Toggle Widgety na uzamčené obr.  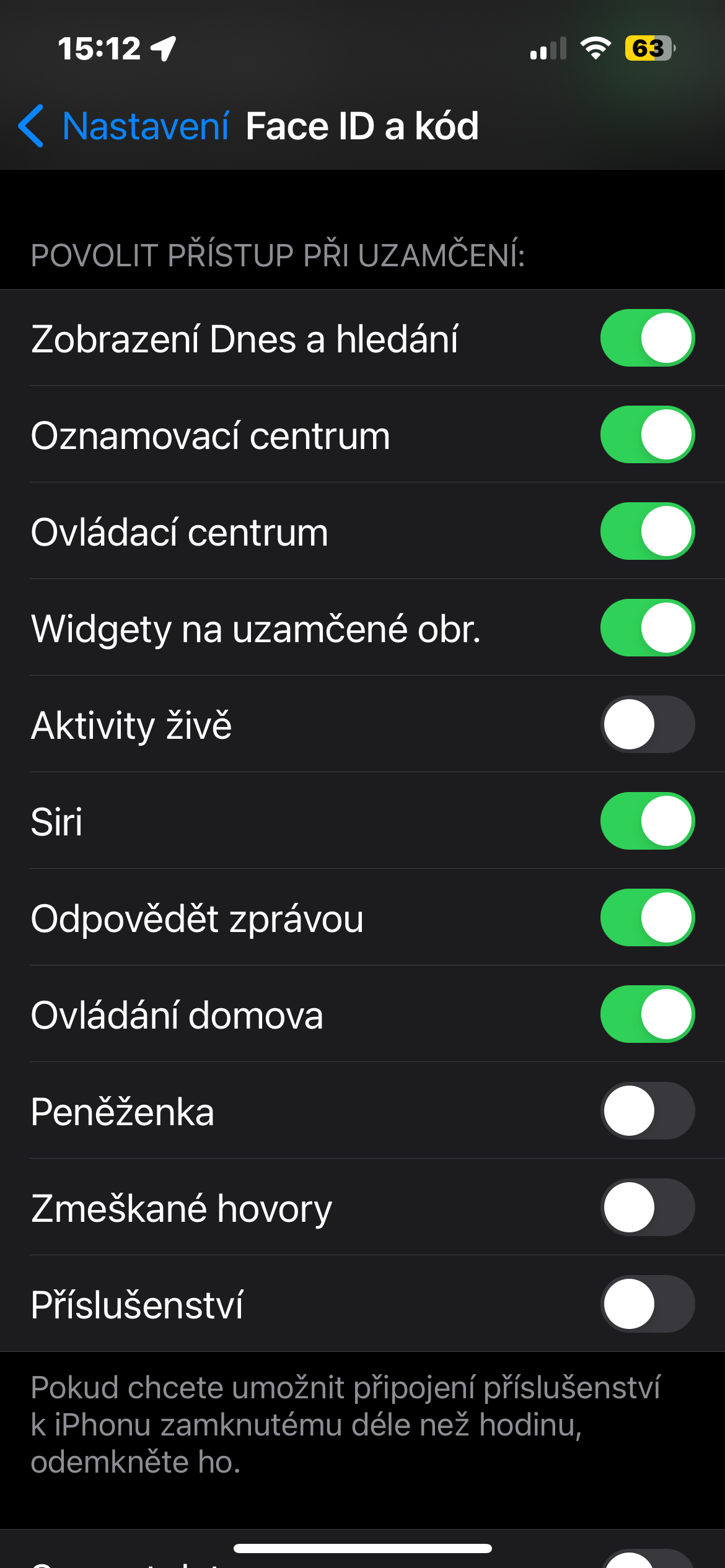[x=647, y=628]
